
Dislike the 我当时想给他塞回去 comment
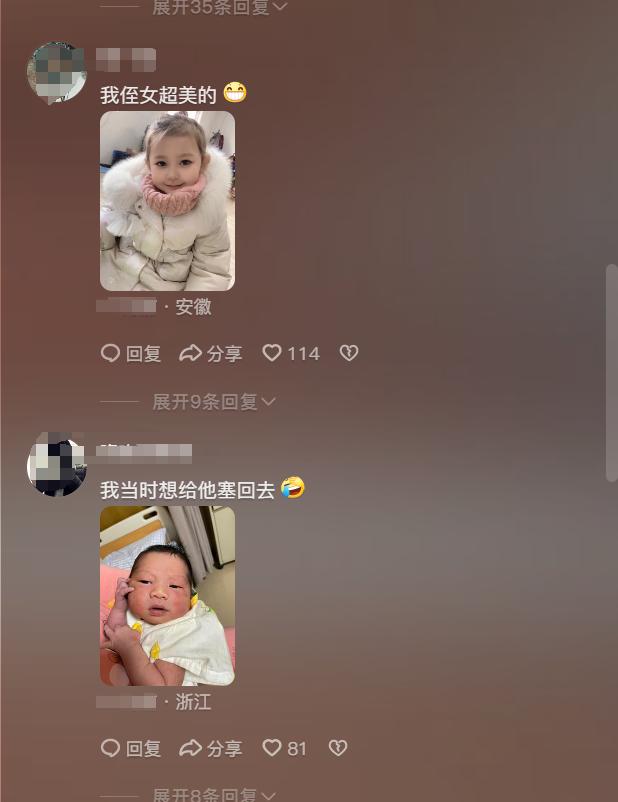click(x=338, y=748)
